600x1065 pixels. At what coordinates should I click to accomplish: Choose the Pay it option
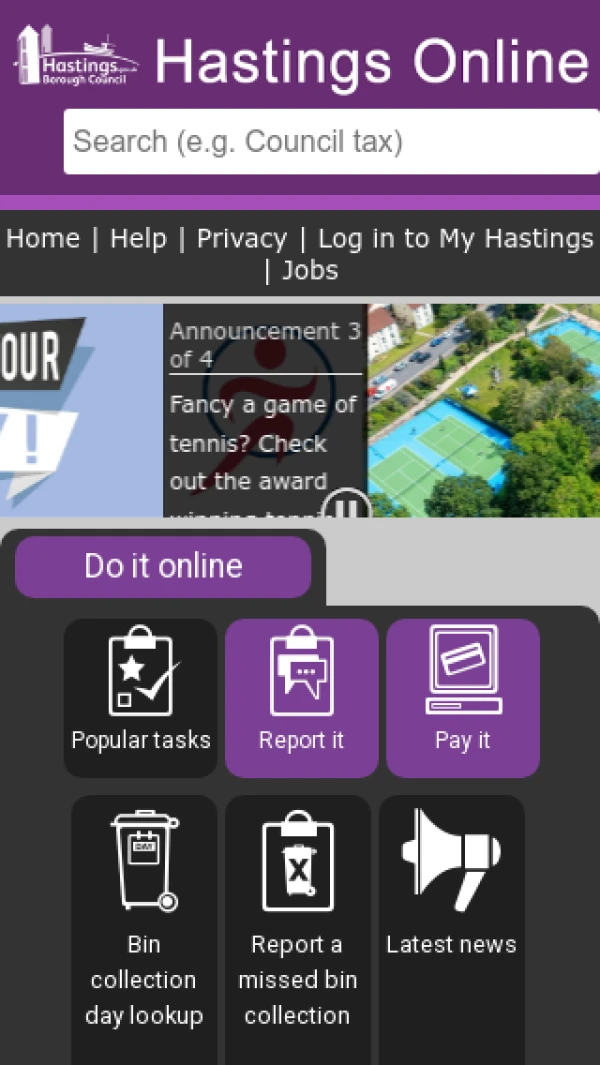pos(462,697)
